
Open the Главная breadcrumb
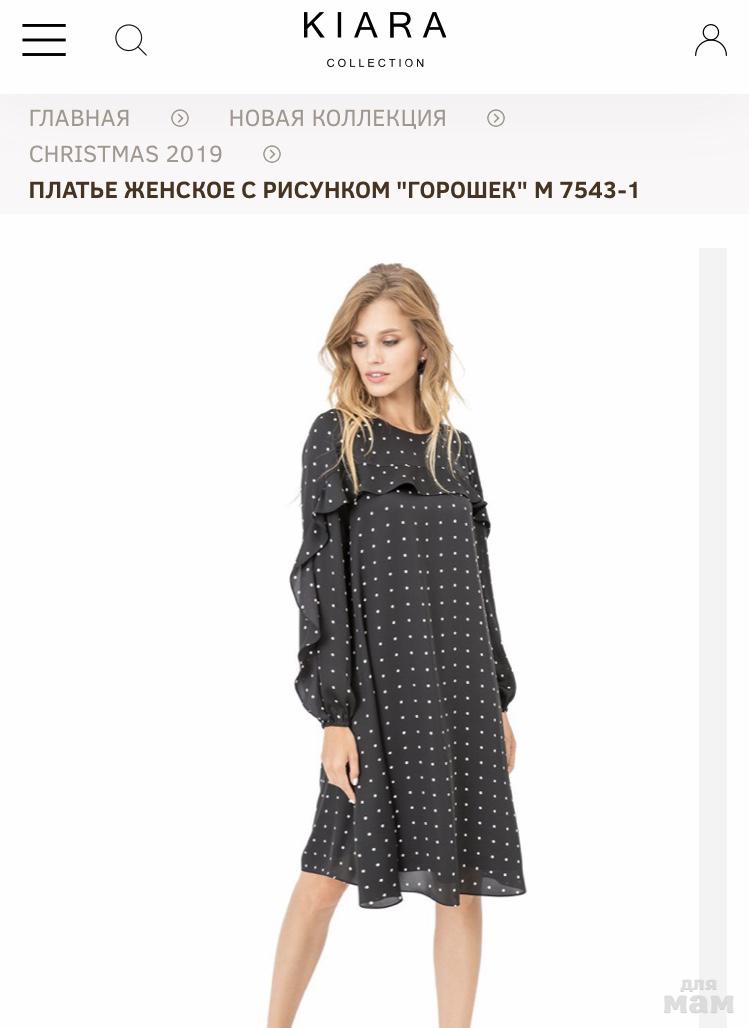coord(80,118)
